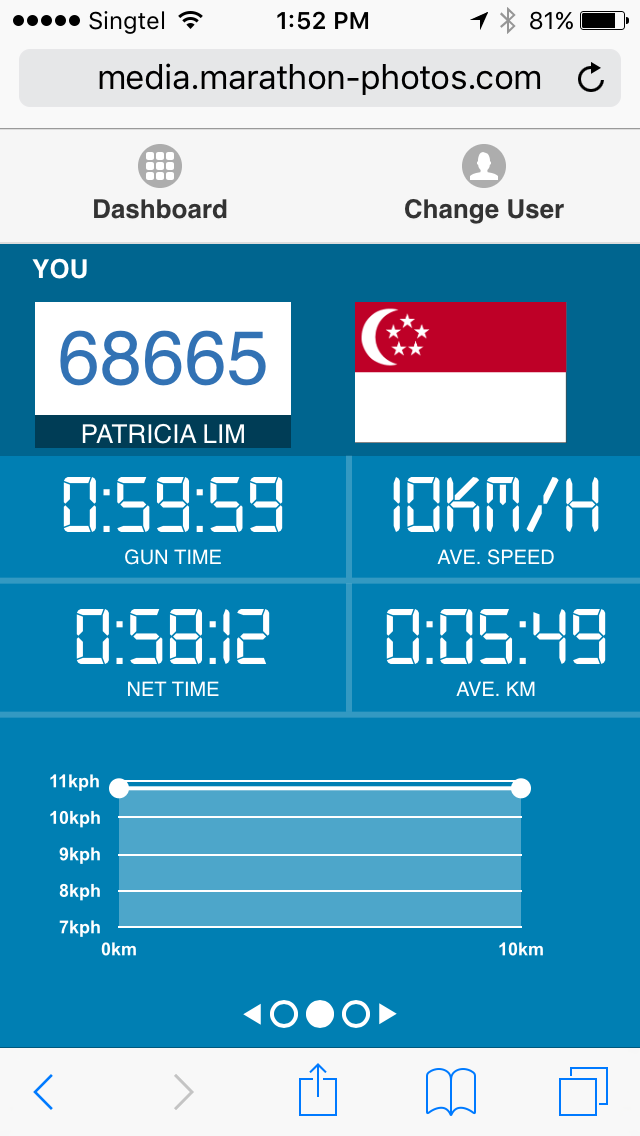Open Safari bookmarks
This screenshot has height=1136, width=640.
click(x=451, y=1092)
